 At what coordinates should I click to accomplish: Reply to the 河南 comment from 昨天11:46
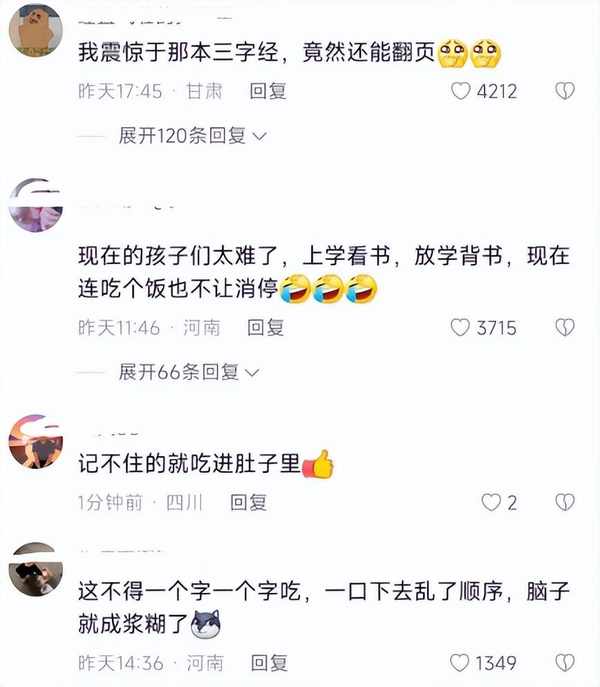pyautogui.click(x=266, y=327)
